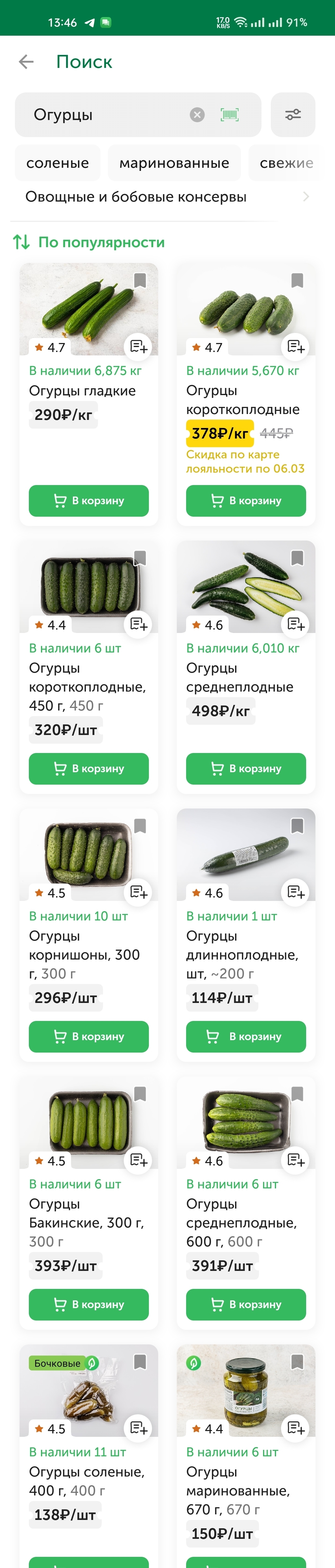Add Огурцы Бакинские to cart
The width and height of the screenshot is (335, 1568).
89,1304
